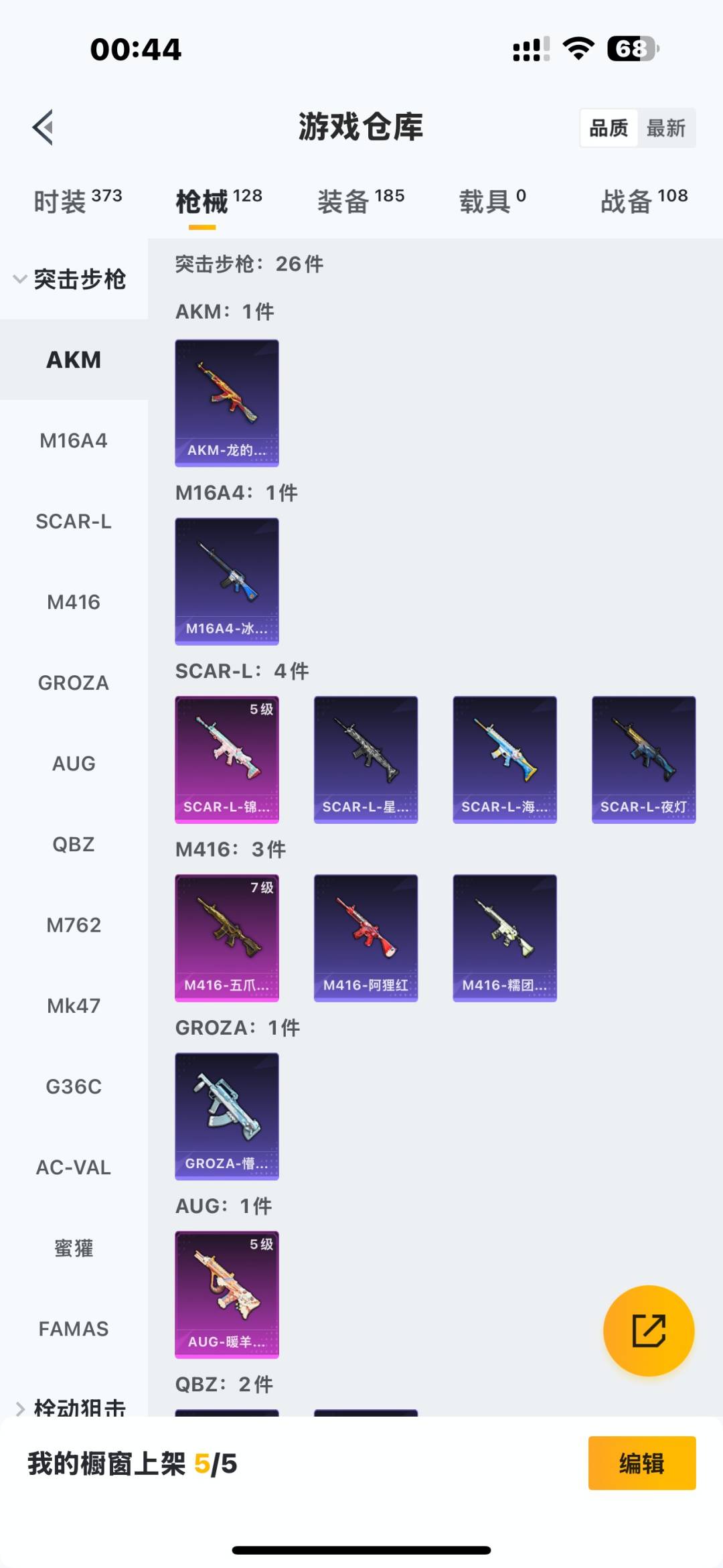This screenshot has height=1568, width=723.
Task: Tap the 编辑 button for showcase
Action: [642, 1463]
